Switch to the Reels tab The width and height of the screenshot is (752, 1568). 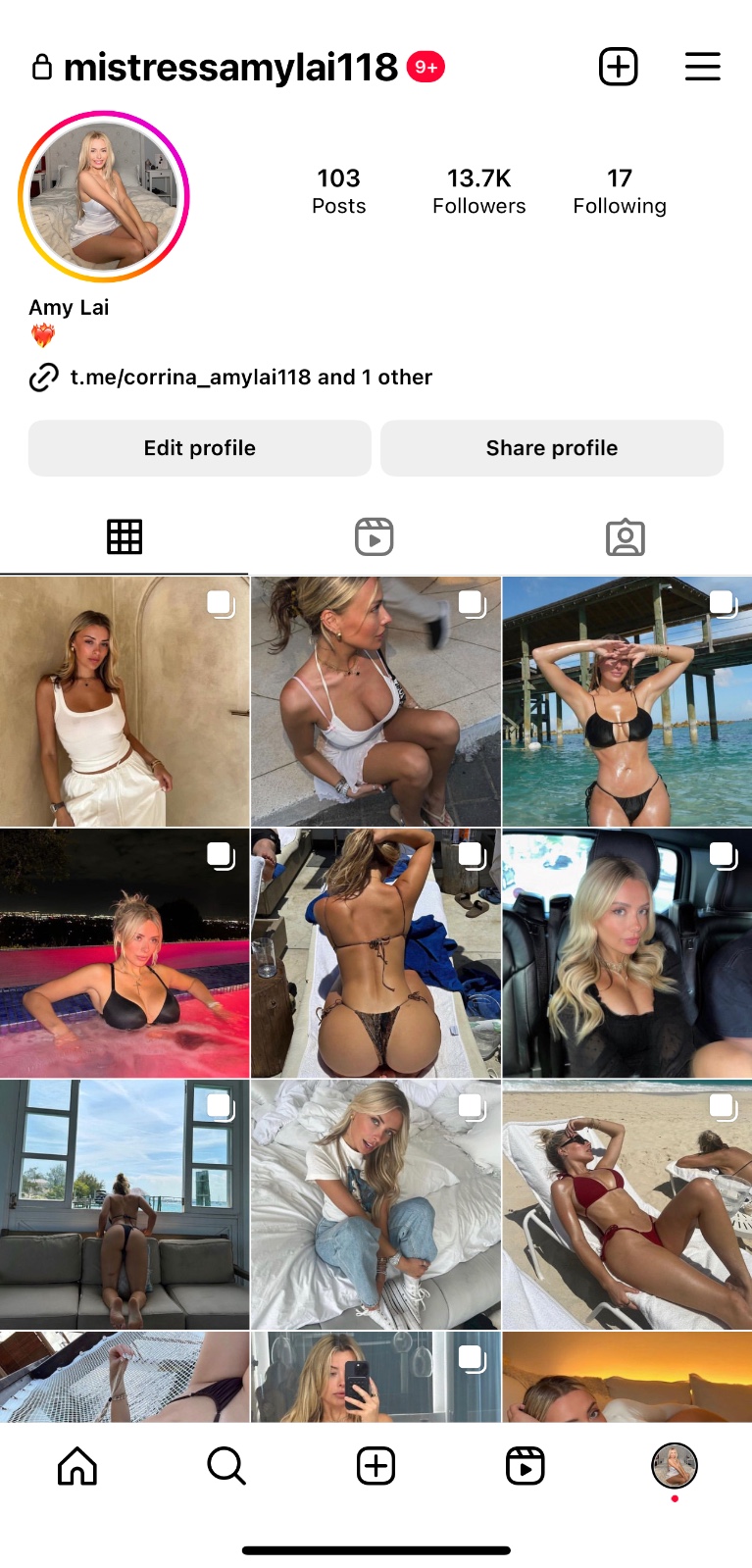374,536
